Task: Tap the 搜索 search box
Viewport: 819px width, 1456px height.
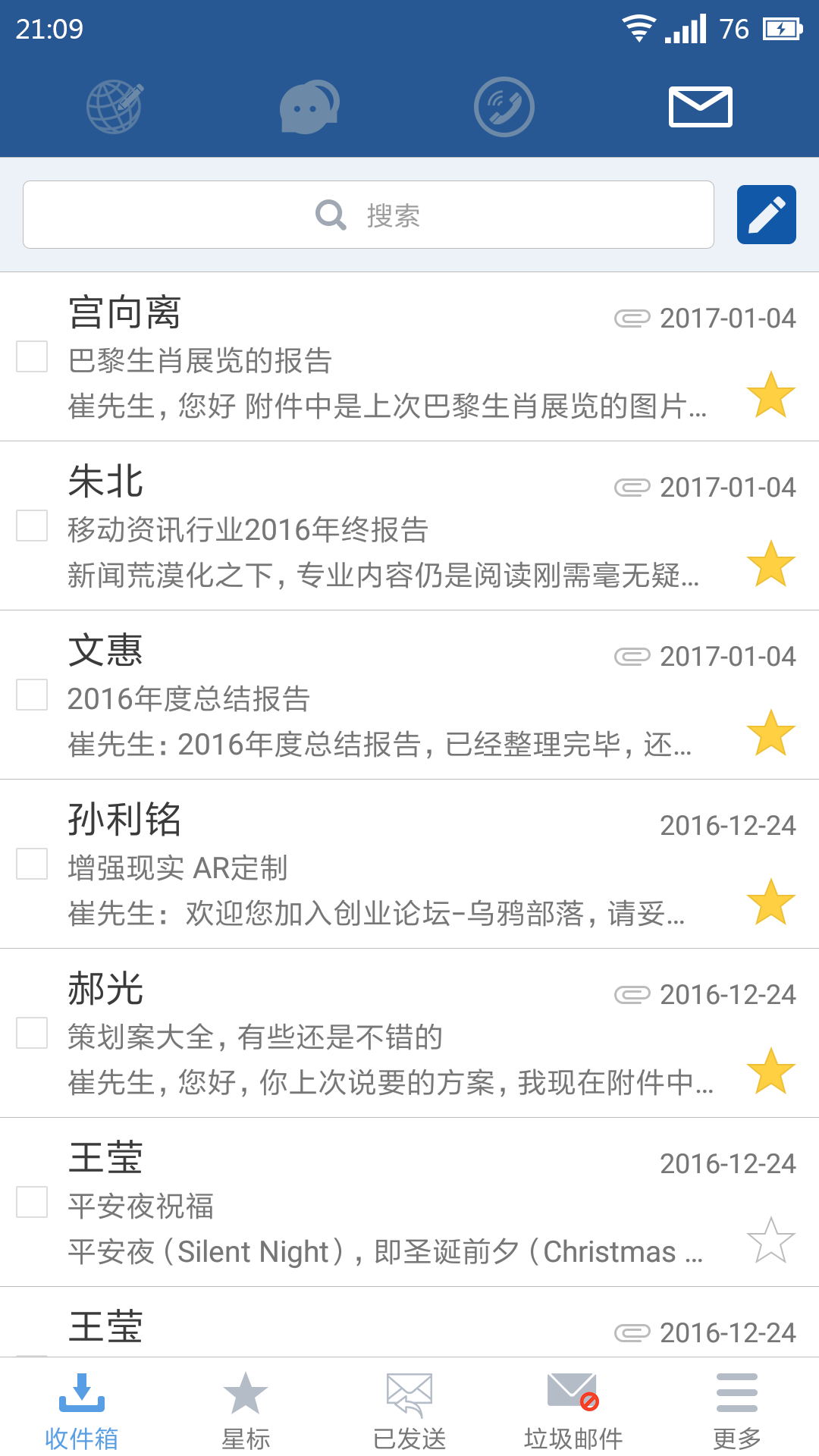Action: [369, 215]
